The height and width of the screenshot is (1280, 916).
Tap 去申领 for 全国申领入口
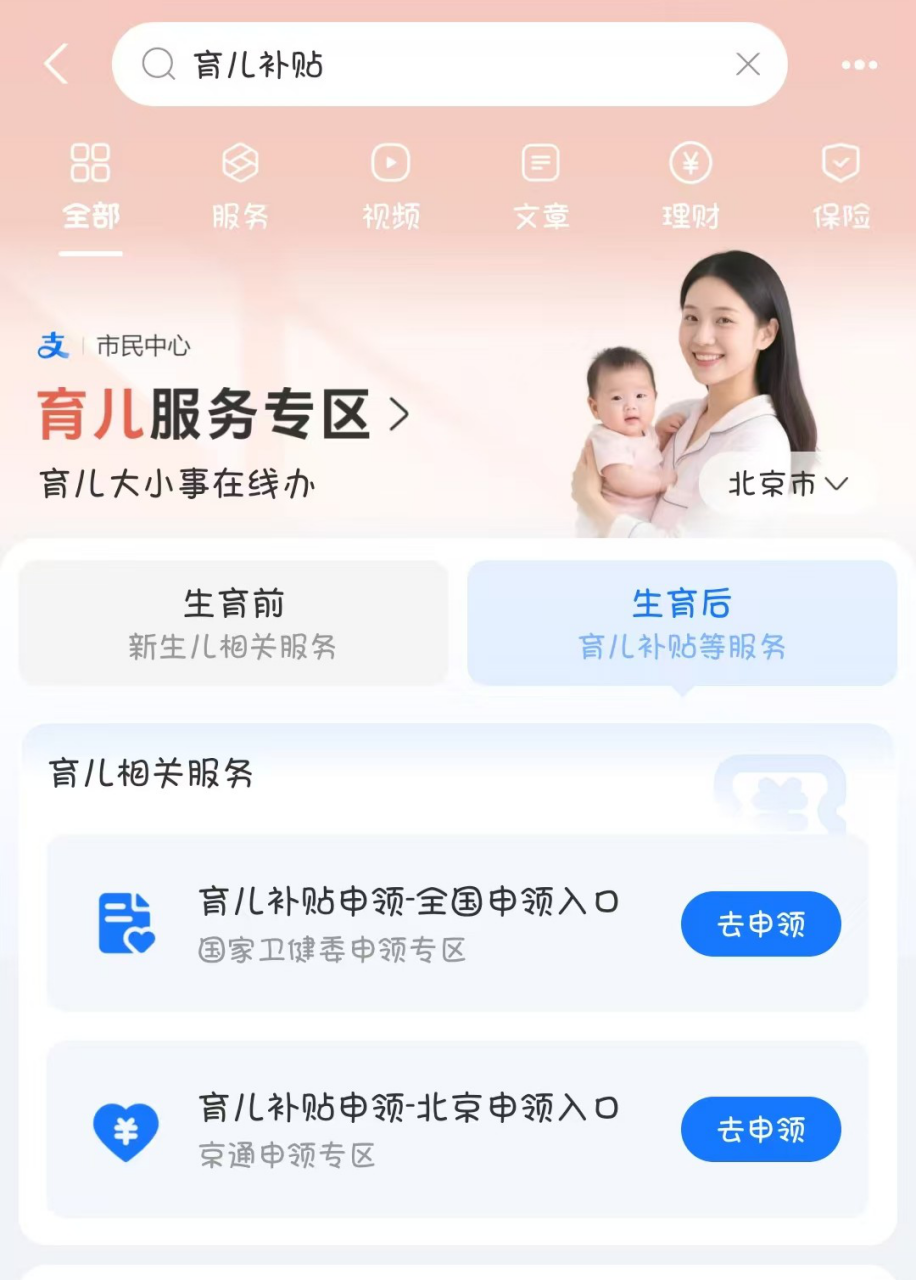760,924
